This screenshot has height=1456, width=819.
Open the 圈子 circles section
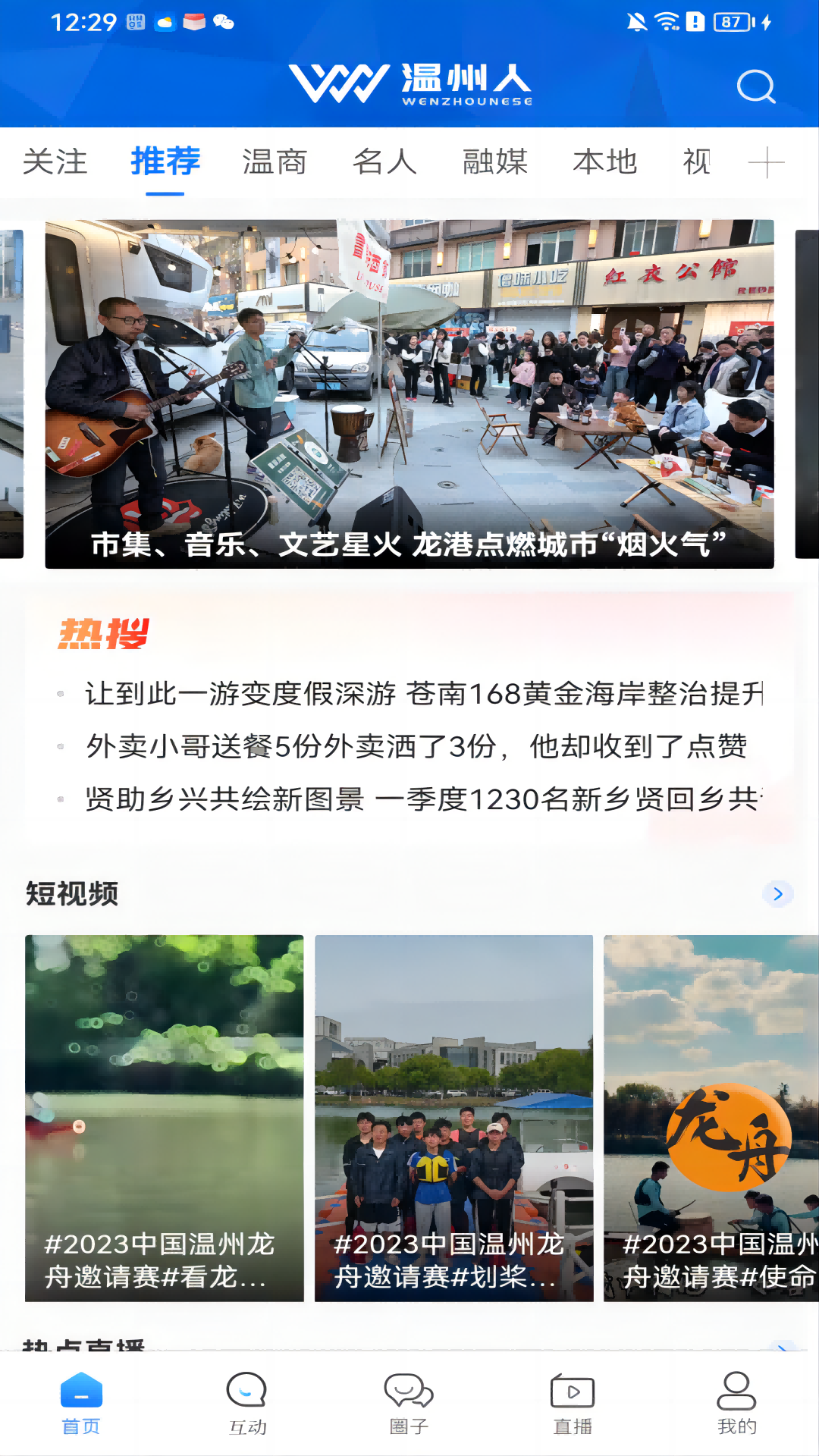pos(408,1407)
